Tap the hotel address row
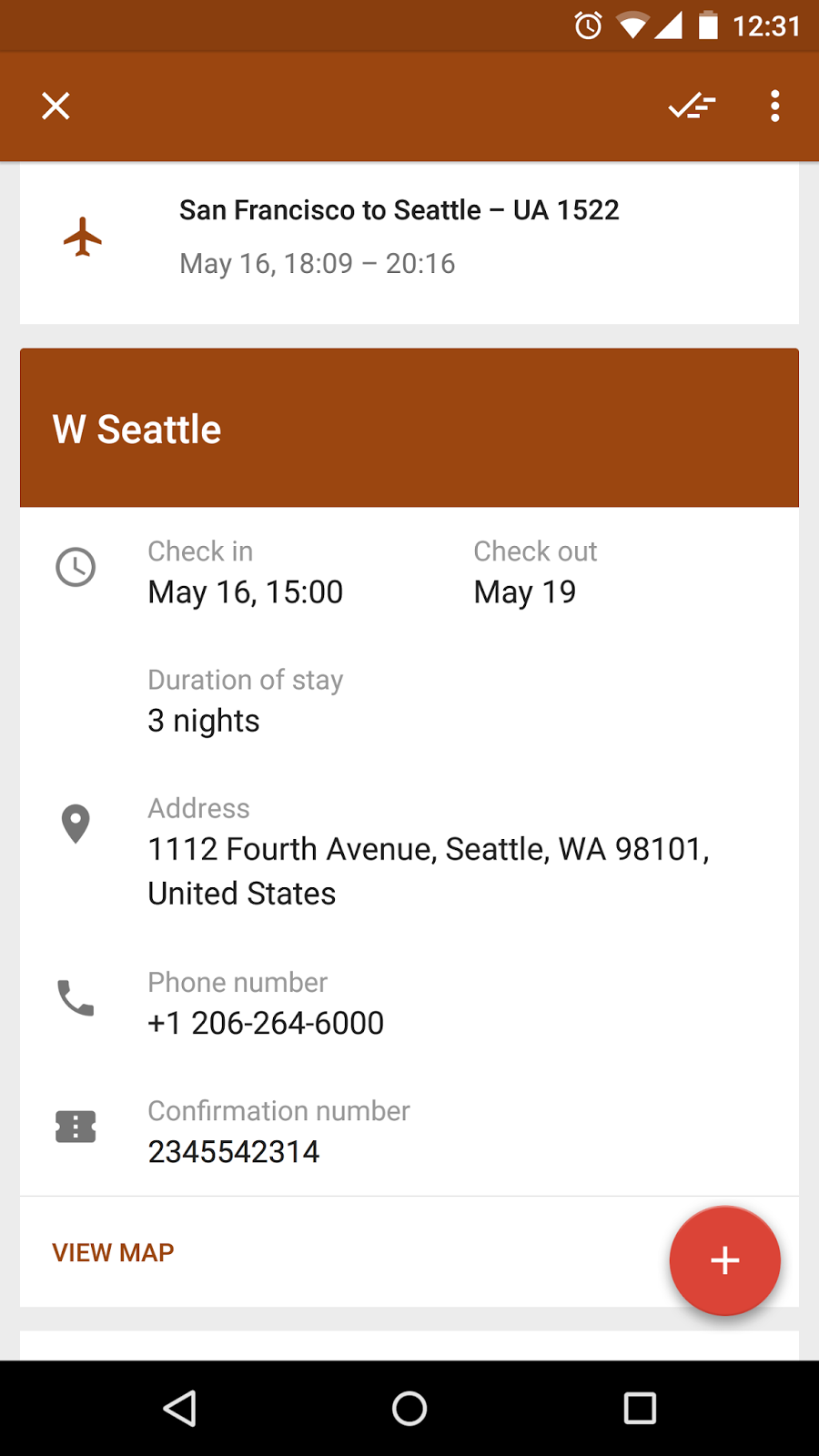819x1456 pixels. coord(409,851)
